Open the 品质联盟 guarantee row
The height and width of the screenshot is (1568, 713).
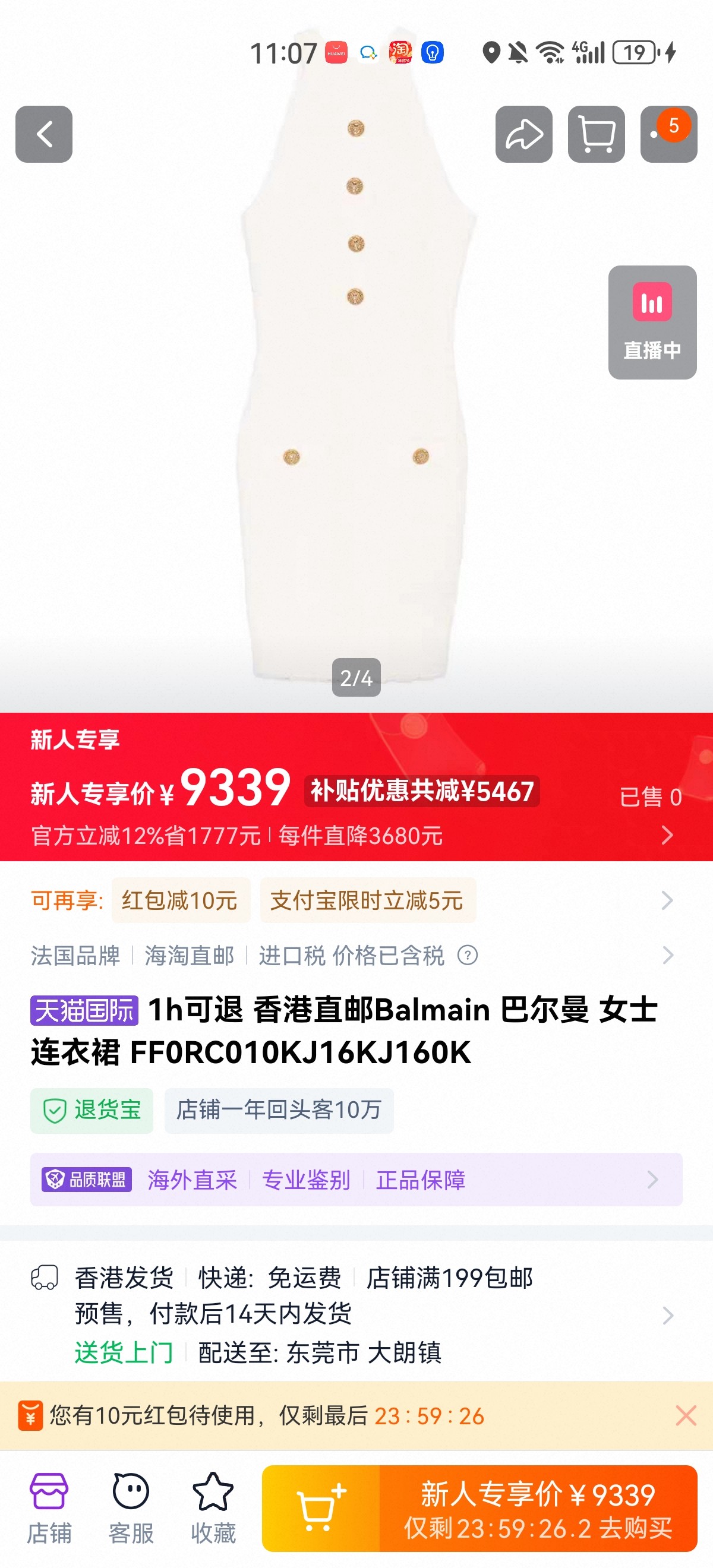[x=356, y=1179]
